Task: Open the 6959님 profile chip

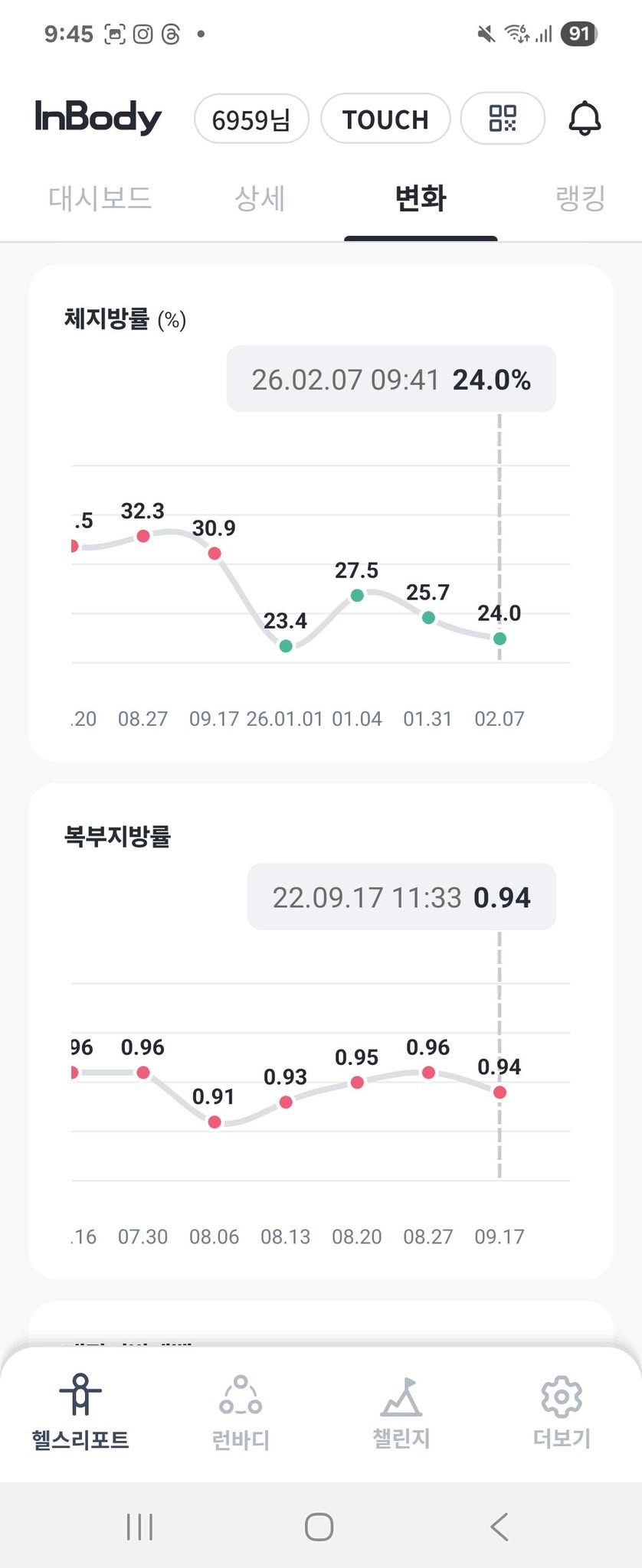Action: (x=251, y=119)
